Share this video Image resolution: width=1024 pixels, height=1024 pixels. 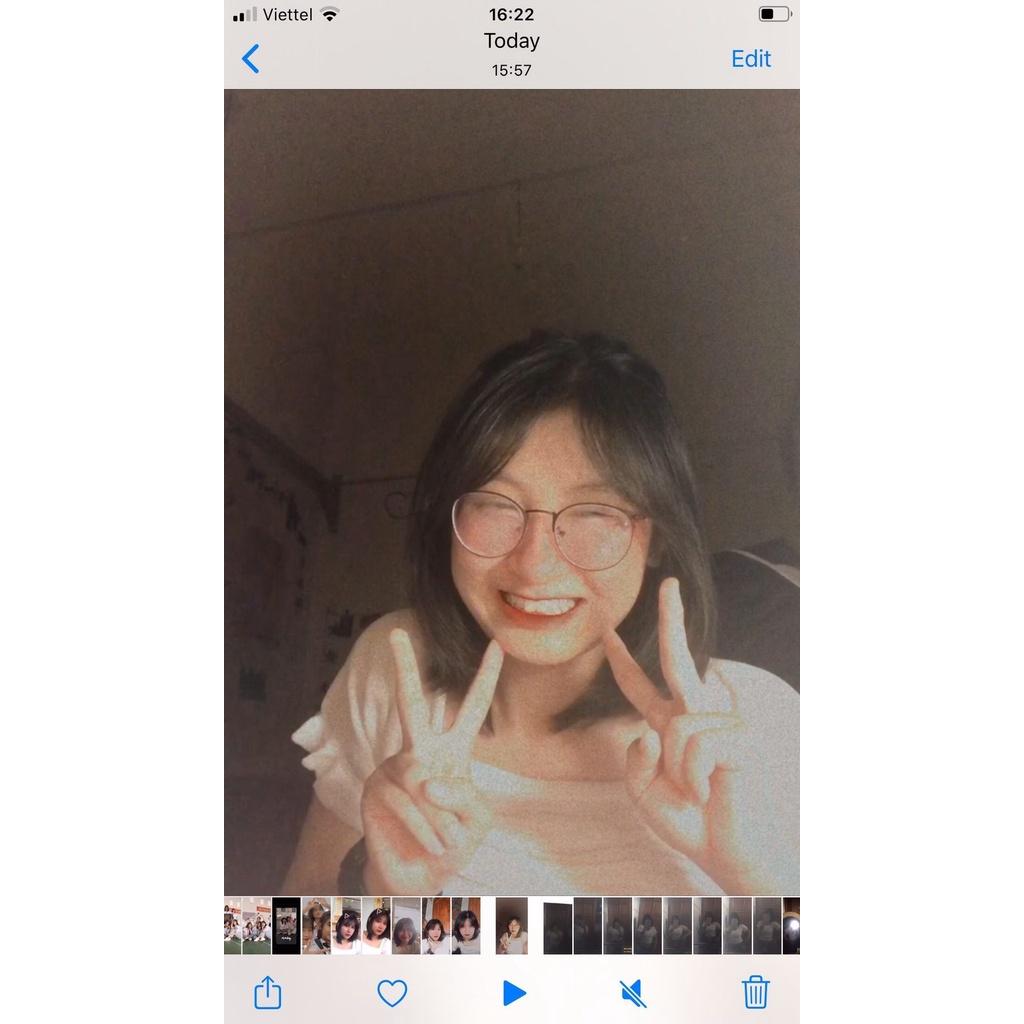click(x=267, y=992)
